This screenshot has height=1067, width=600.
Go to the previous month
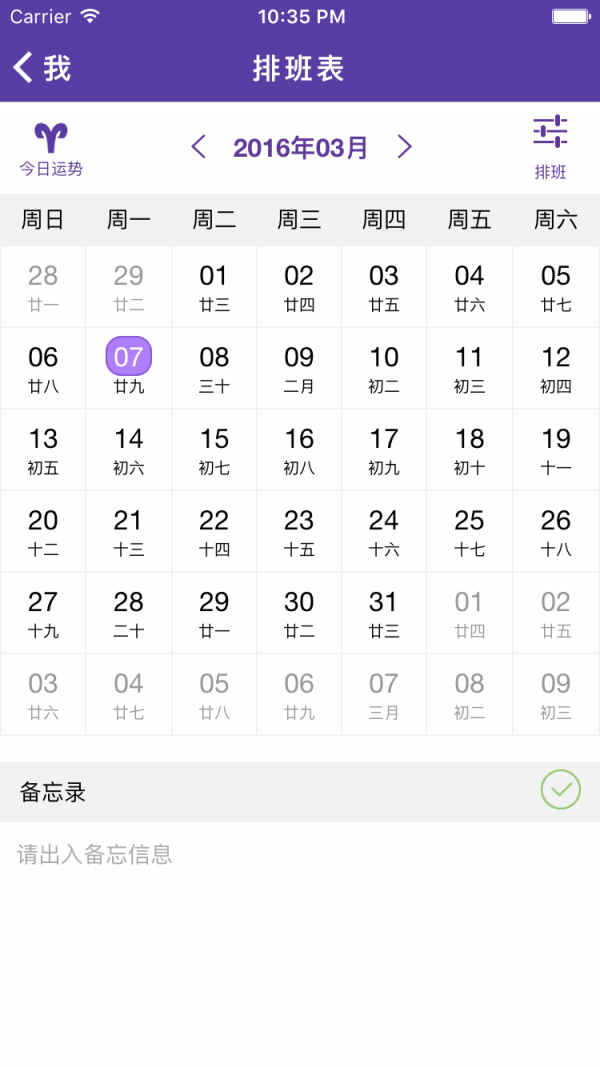[198, 147]
